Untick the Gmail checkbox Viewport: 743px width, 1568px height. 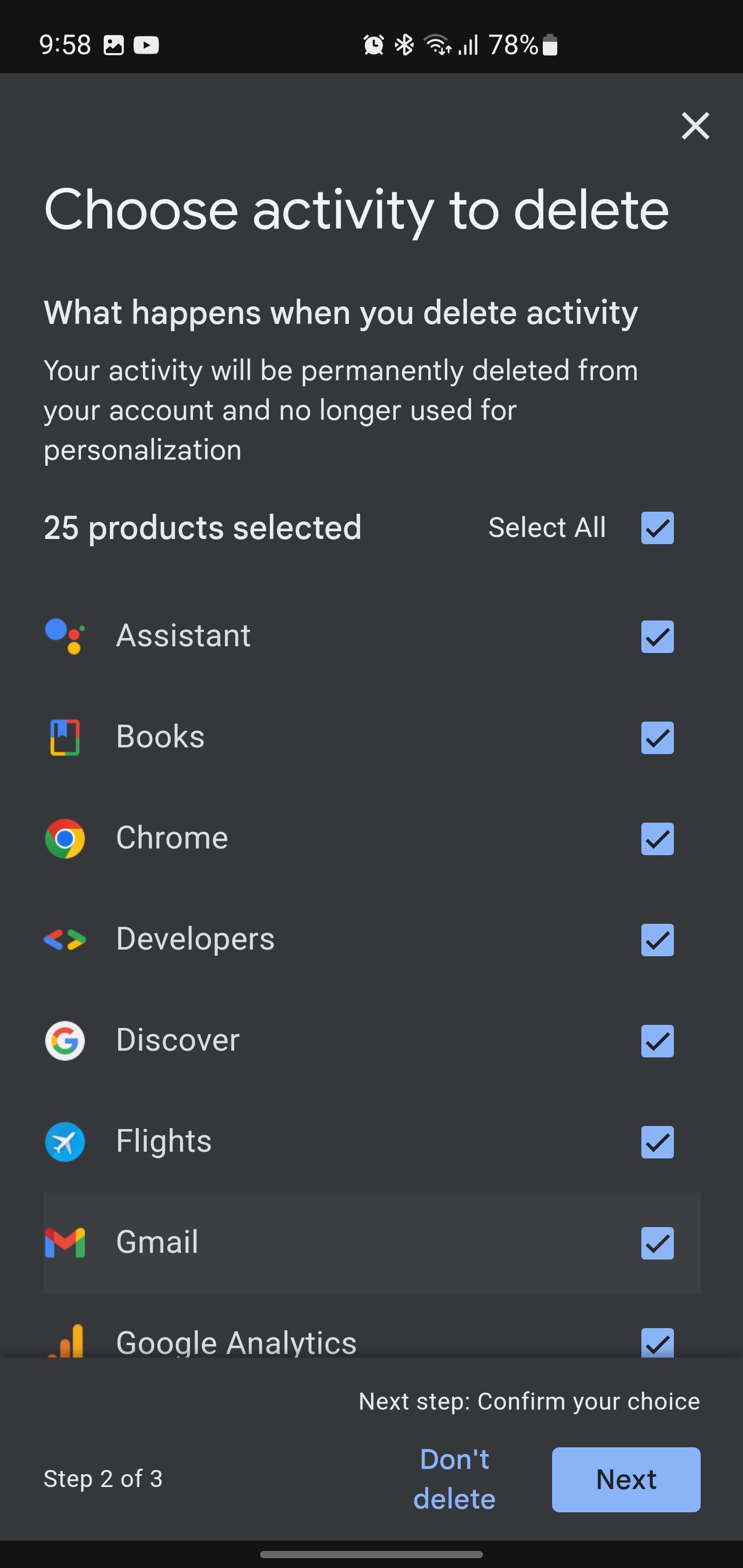click(657, 1243)
